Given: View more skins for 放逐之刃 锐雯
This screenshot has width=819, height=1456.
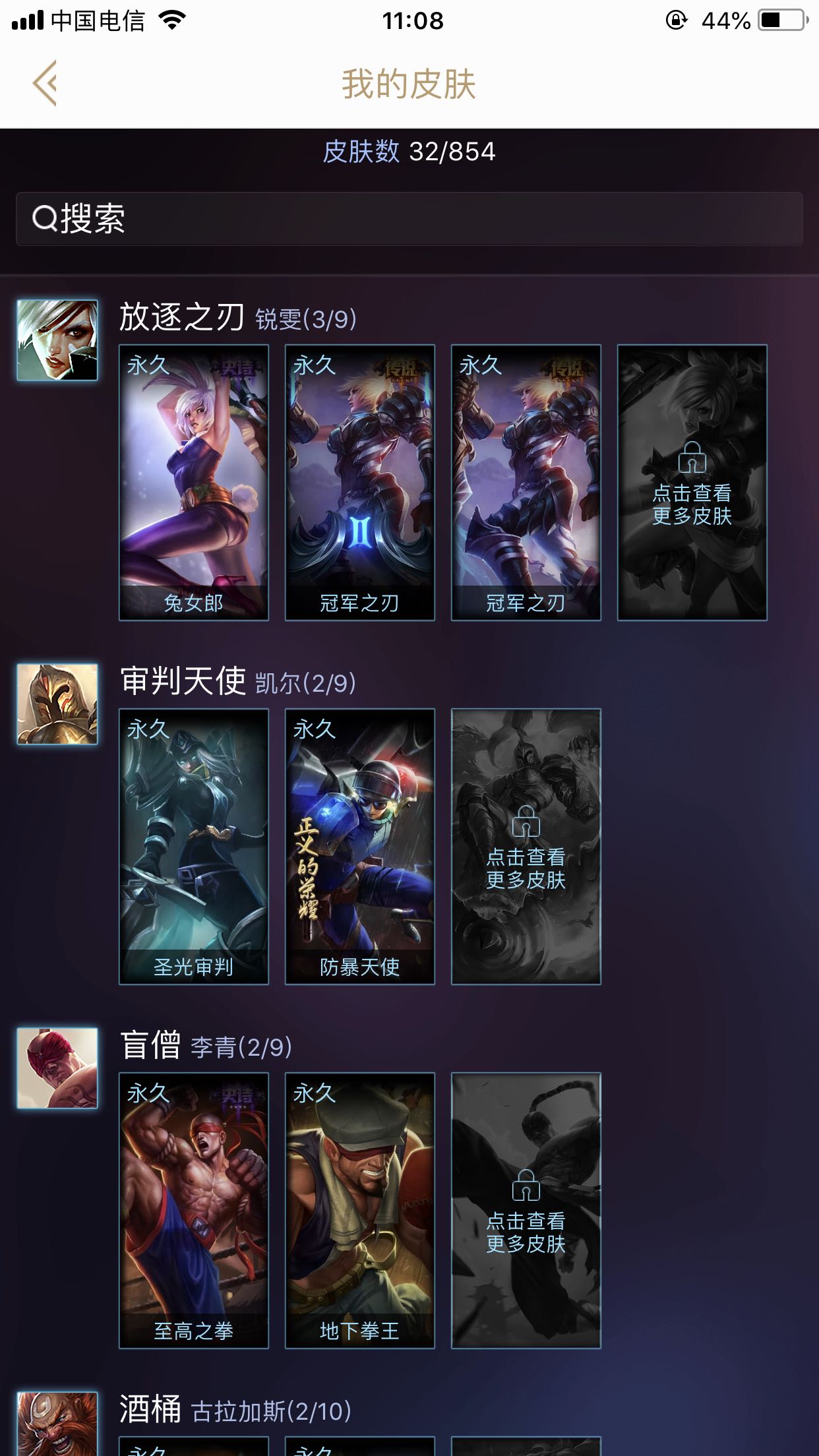Looking at the screenshot, I should pyautogui.click(x=692, y=482).
